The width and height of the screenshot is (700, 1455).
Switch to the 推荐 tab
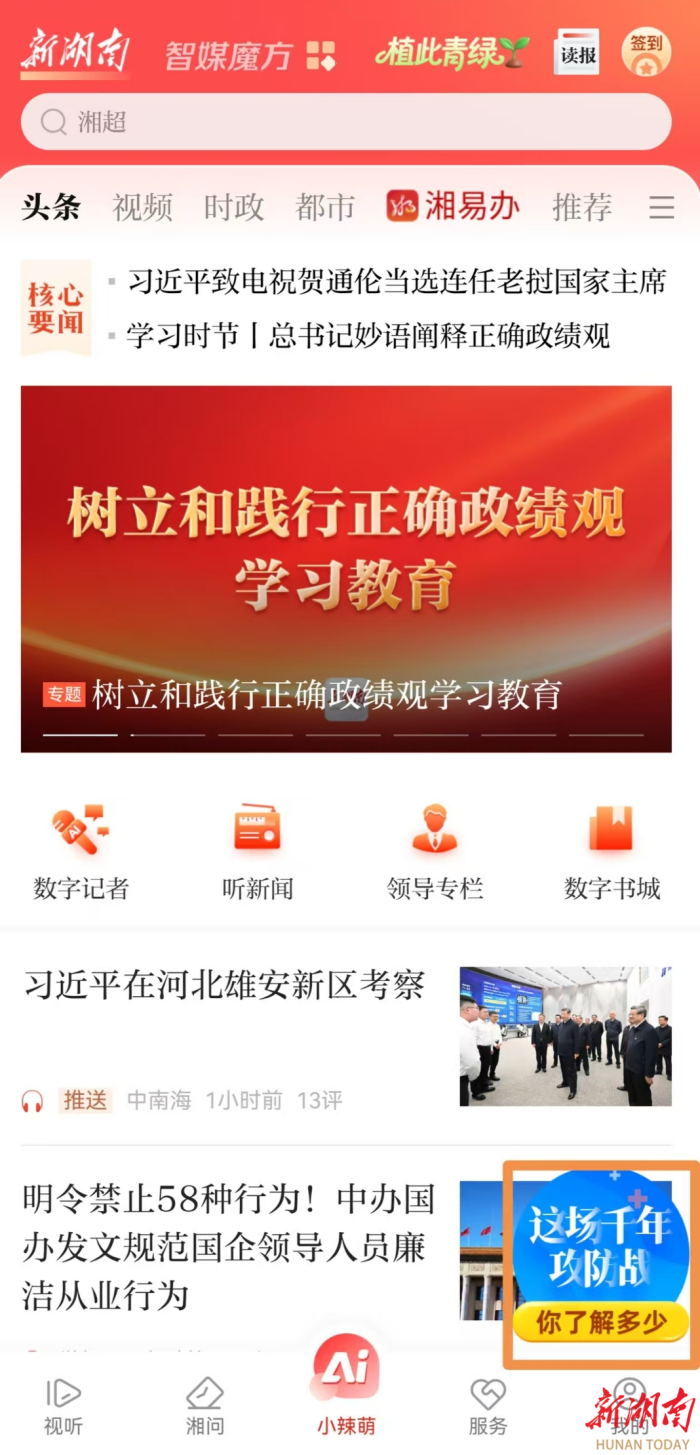click(582, 207)
